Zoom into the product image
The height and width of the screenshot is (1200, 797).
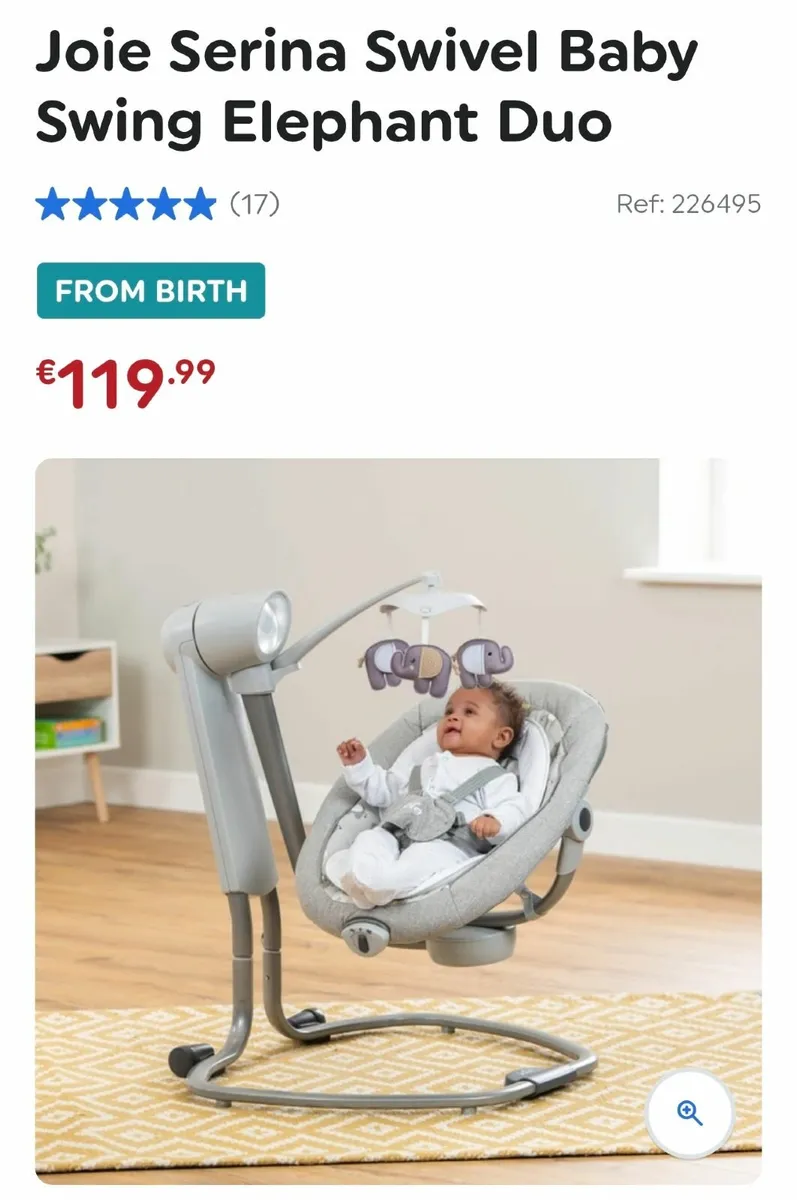690,1114
